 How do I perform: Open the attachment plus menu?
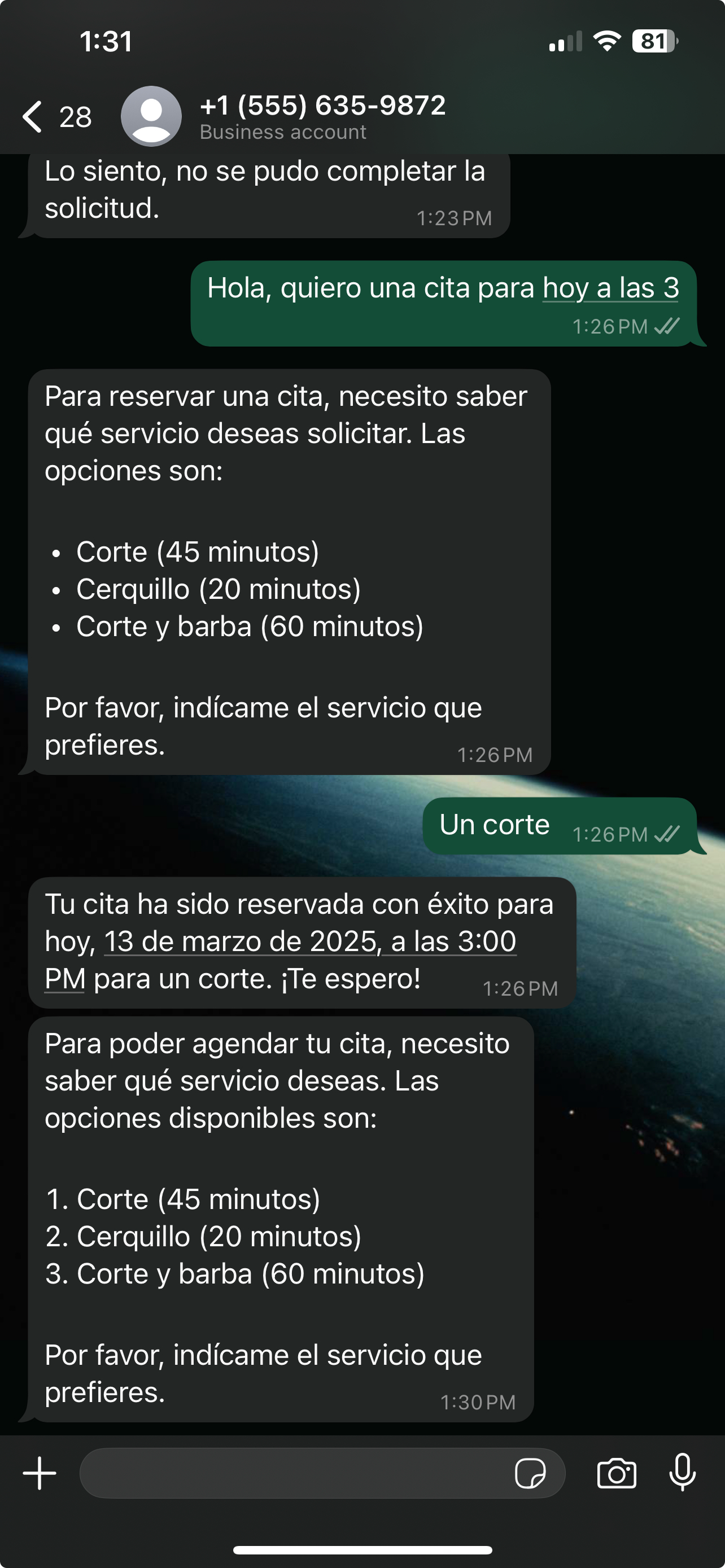40,1473
